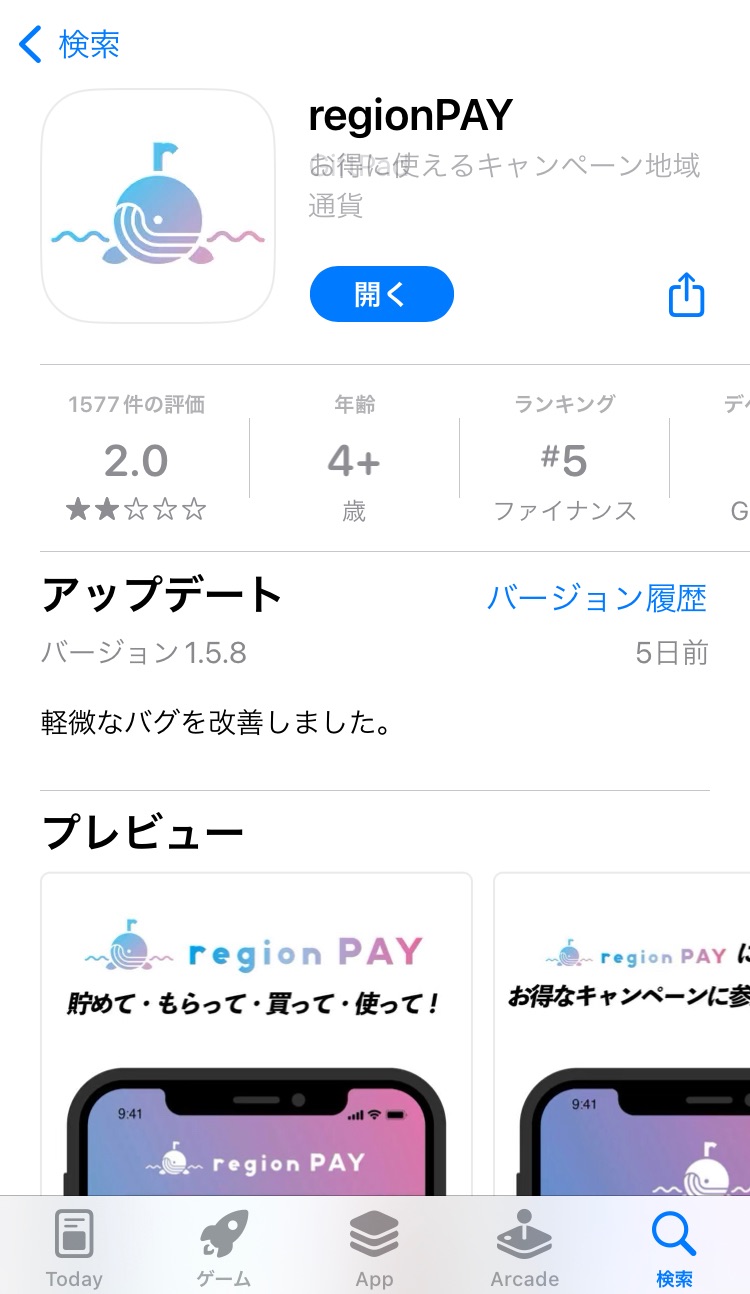Tap the fourth empty star
Screen dimensions: 750x1294
click(x=164, y=510)
